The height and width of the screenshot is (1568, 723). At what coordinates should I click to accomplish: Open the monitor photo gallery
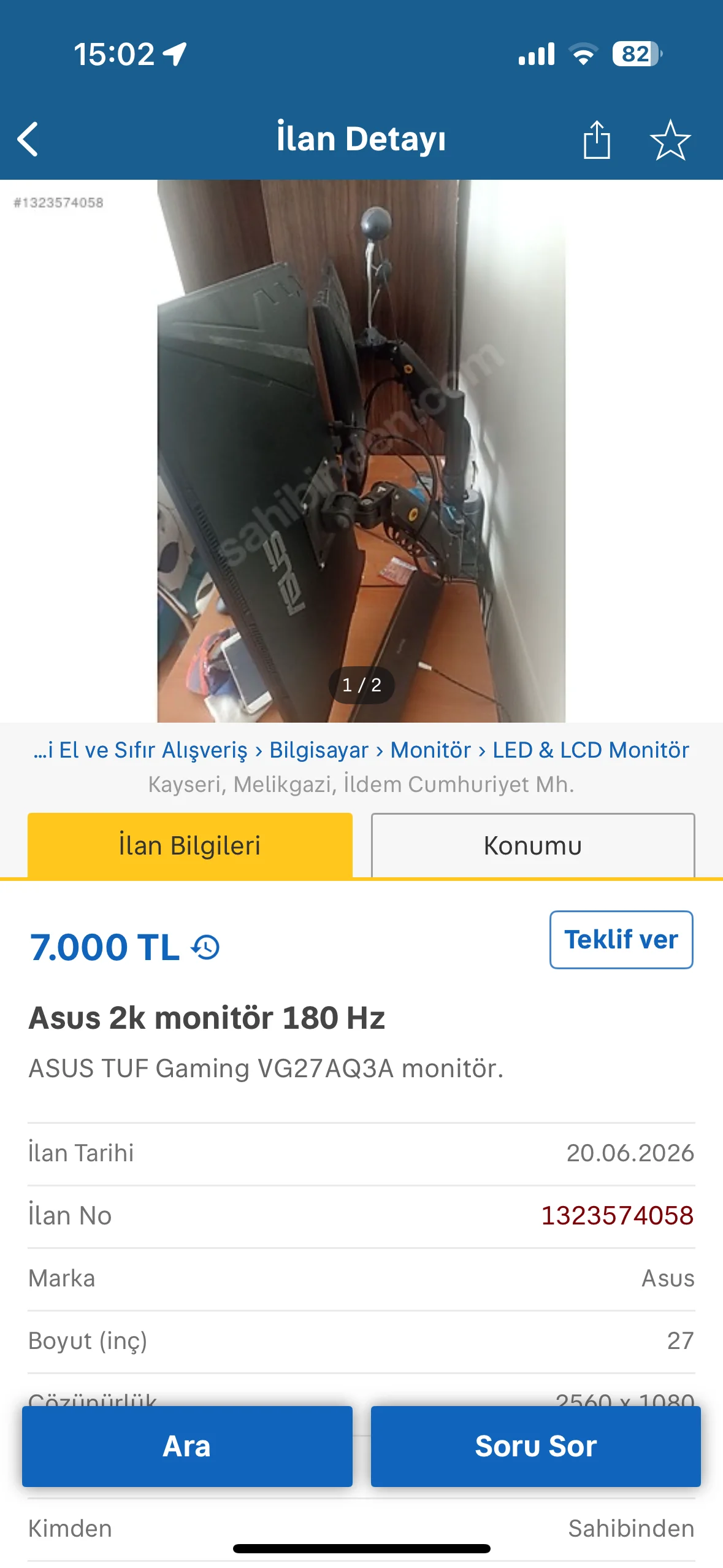click(361, 451)
